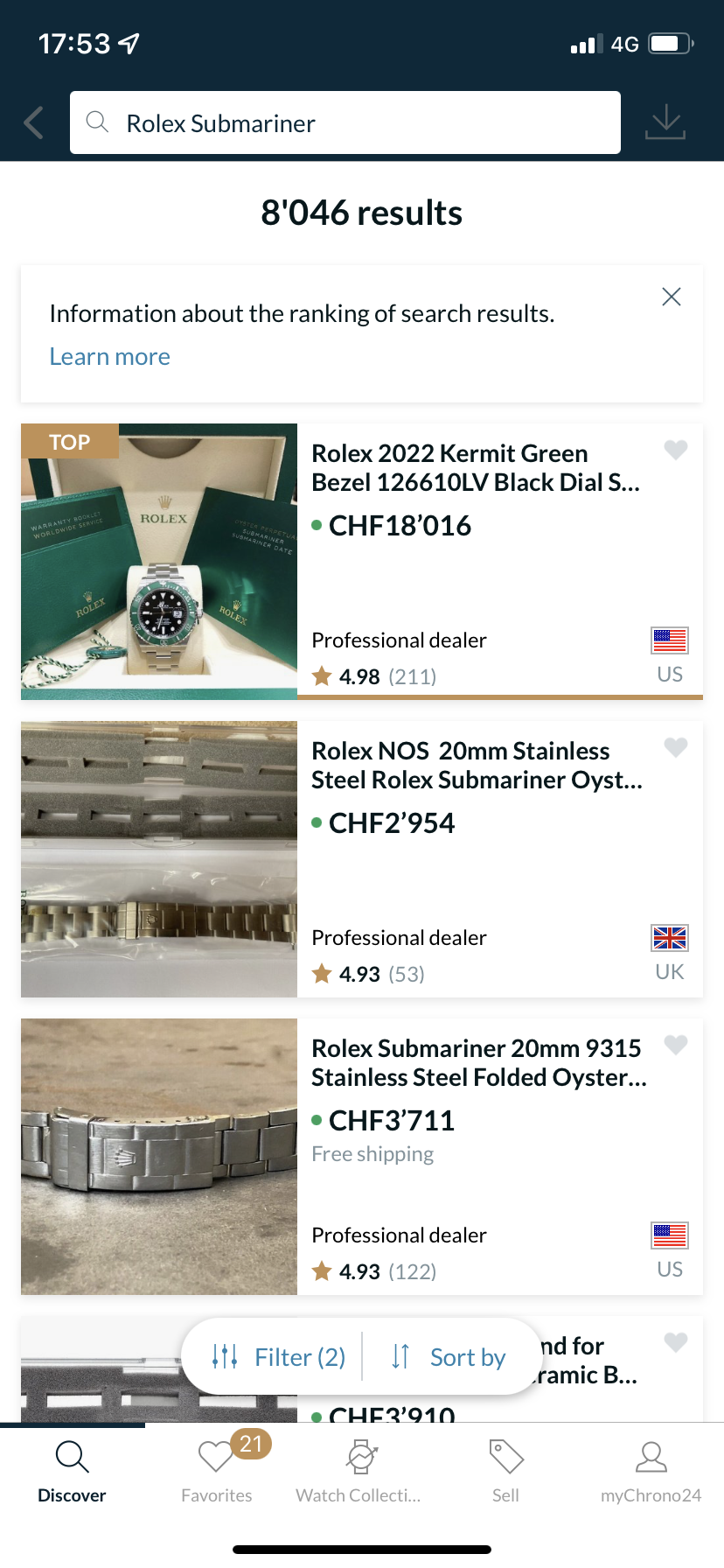Go back using the header arrow
Image resolution: width=724 pixels, height=1568 pixels.
[x=34, y=123]
